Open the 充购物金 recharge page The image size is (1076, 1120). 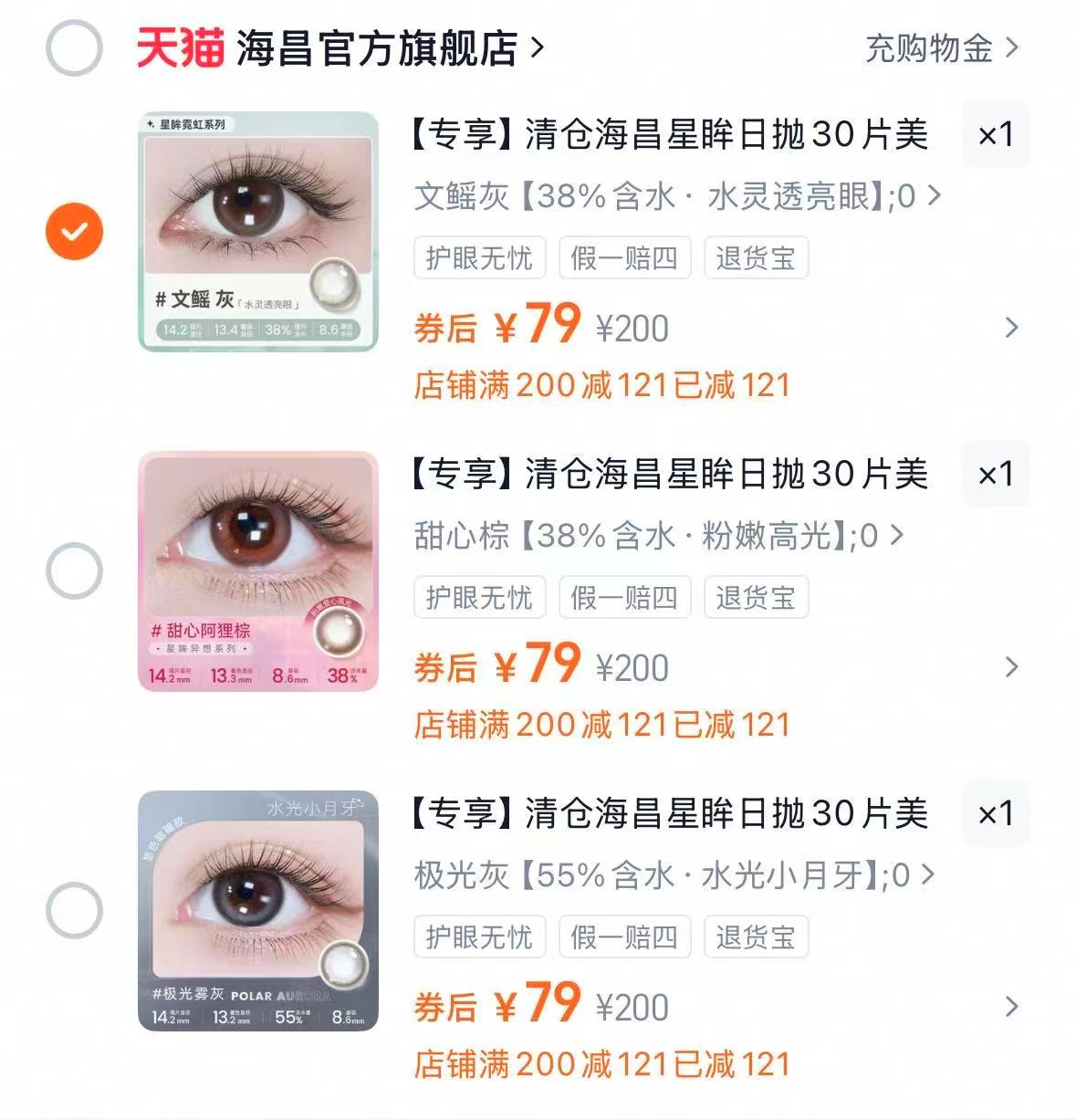pos(929,52)
